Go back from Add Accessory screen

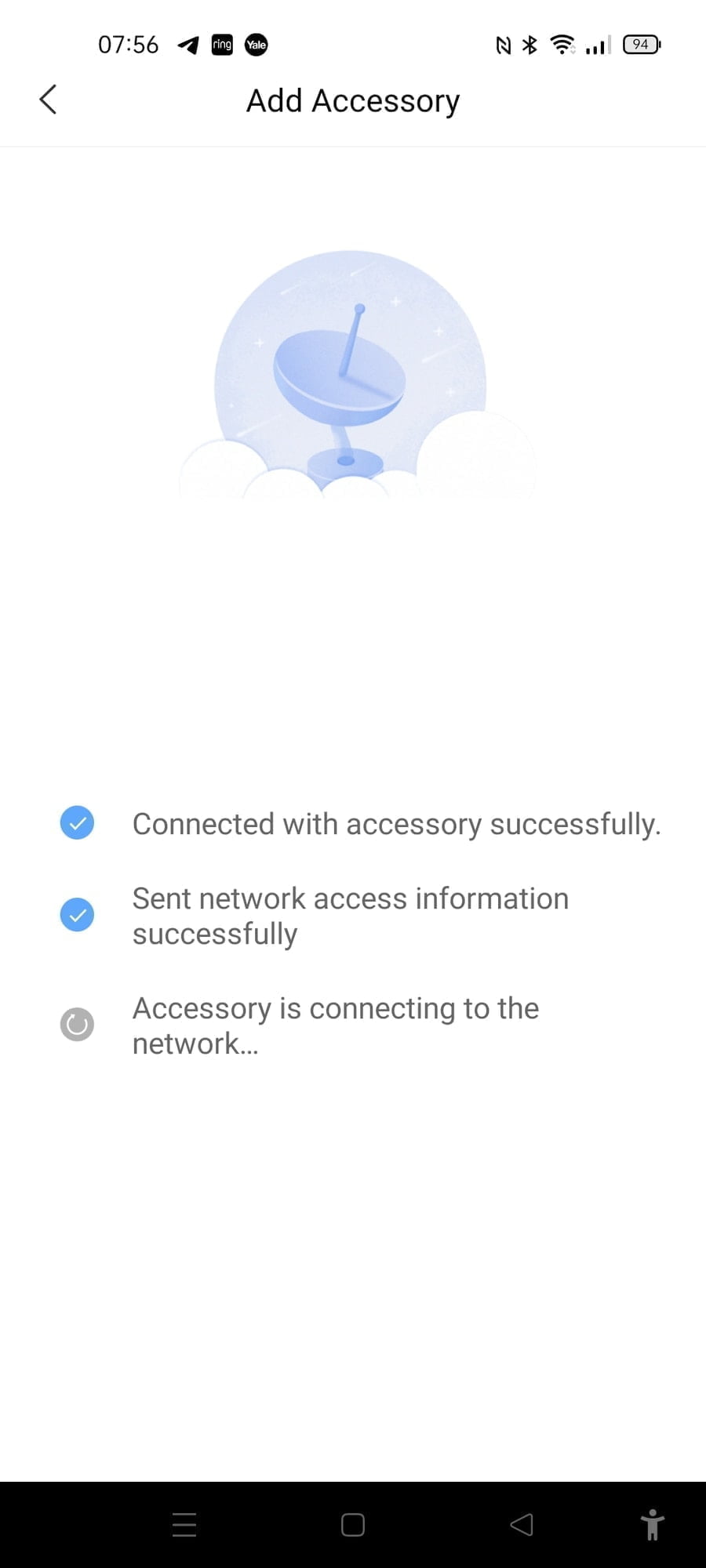(48, 100)
